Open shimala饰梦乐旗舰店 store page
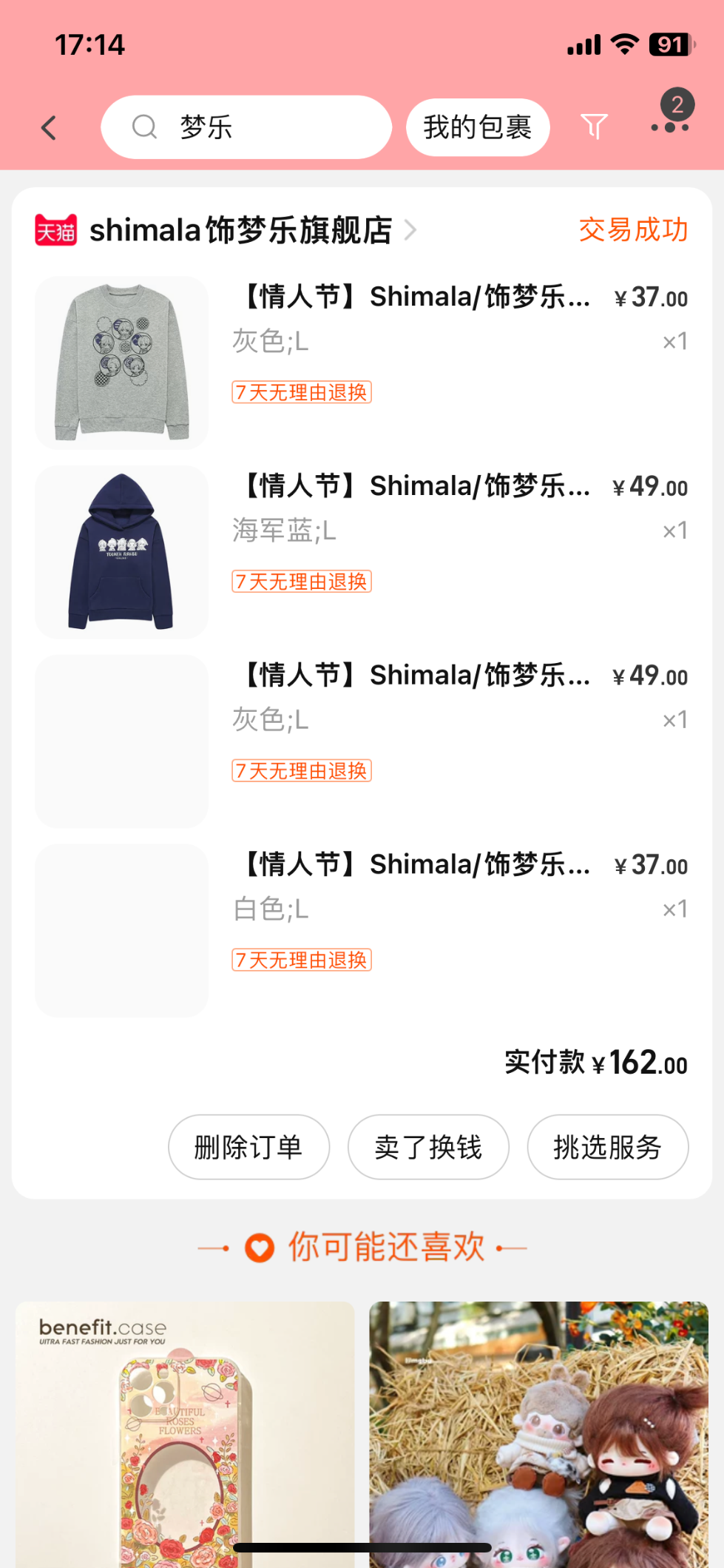 click(x=240, y=230)
